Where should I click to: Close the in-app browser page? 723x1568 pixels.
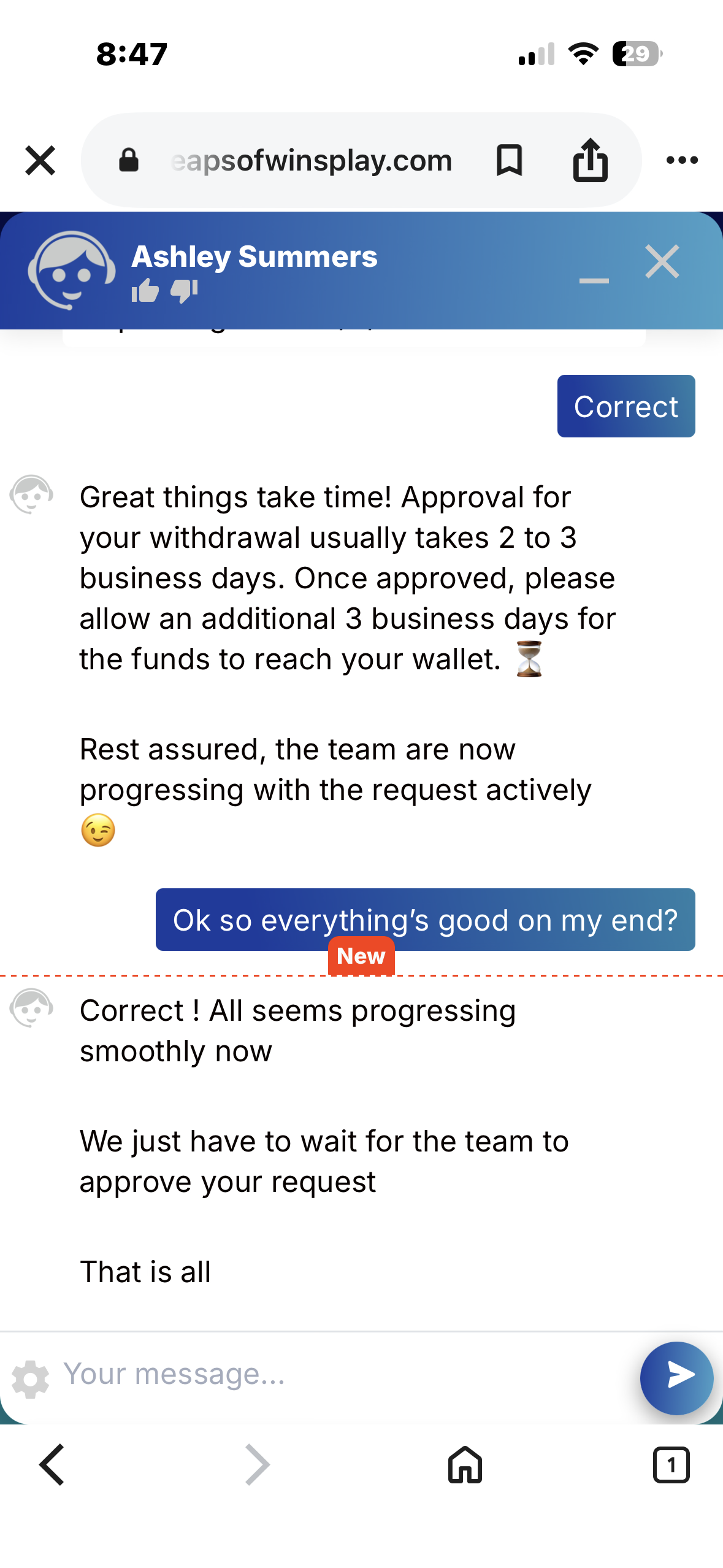tap(40, 161)
